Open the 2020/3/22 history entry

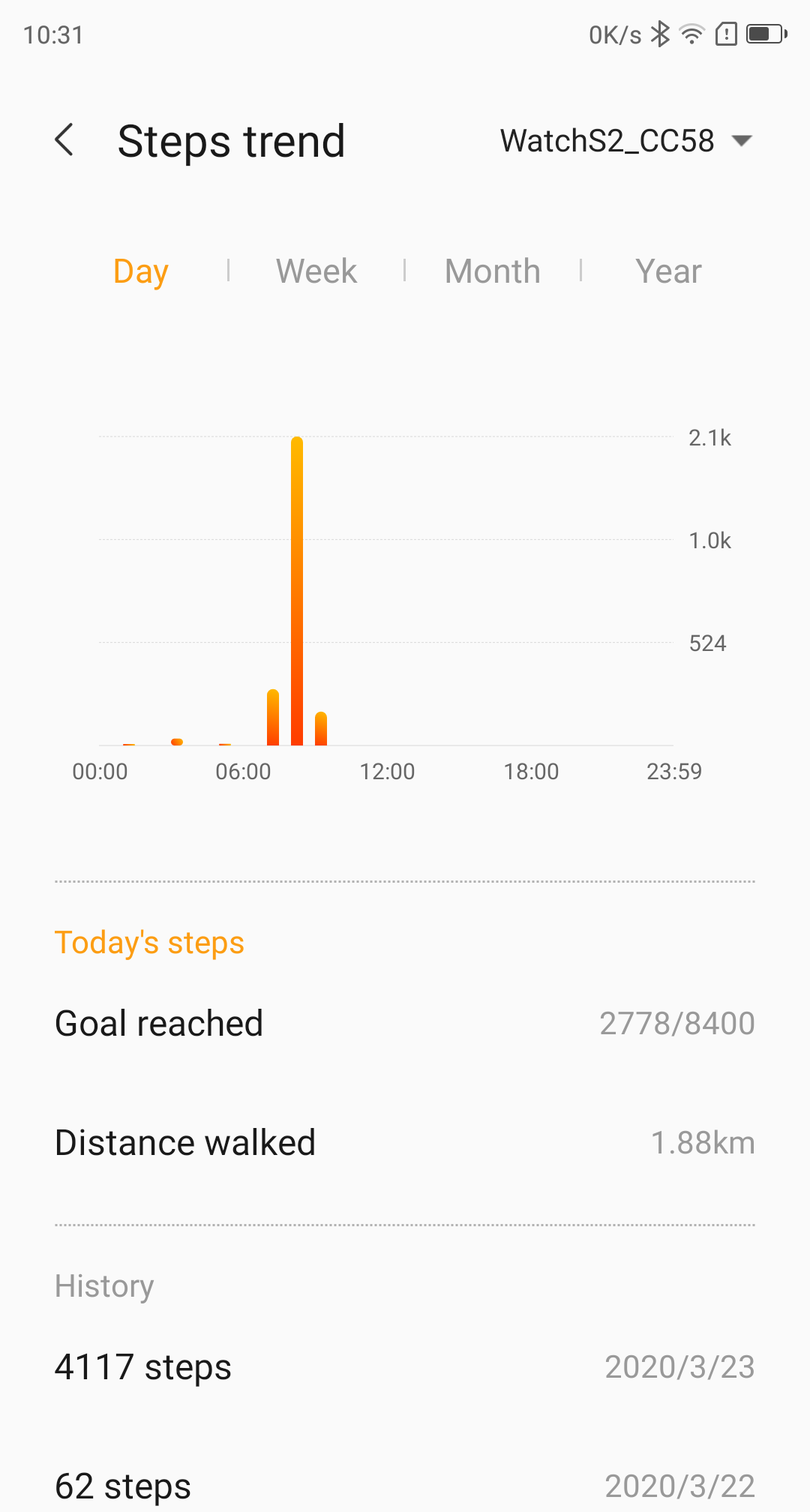tap(405, 1485)
